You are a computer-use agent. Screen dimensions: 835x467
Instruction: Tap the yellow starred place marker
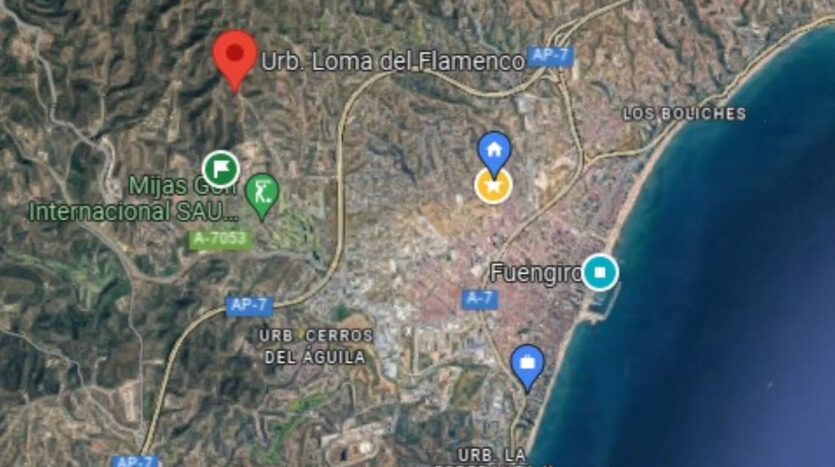click(x=492, y=184)
